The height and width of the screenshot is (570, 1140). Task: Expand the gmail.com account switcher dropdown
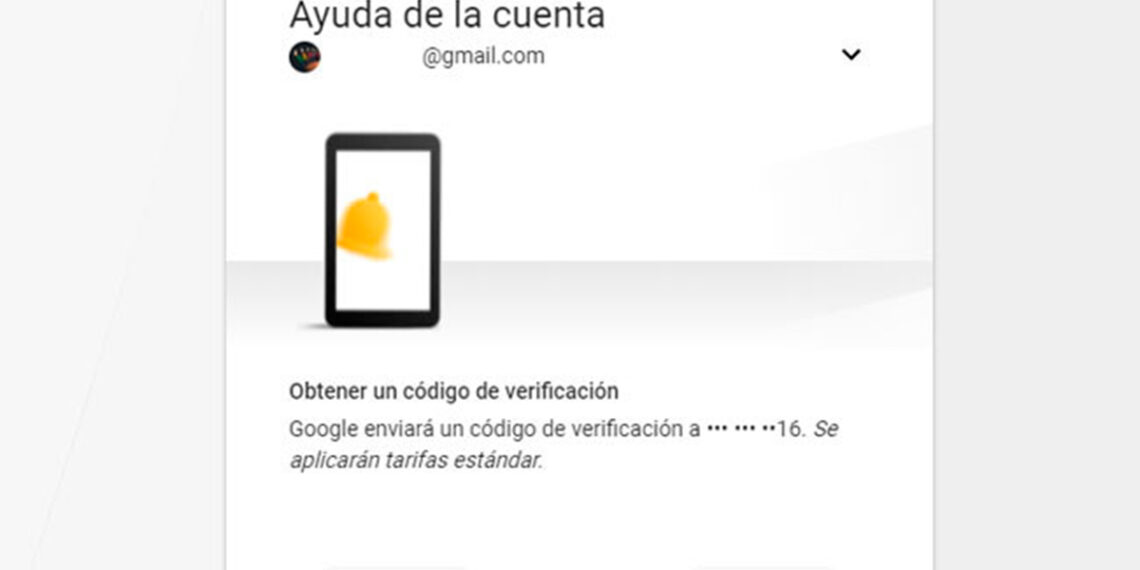850,55
